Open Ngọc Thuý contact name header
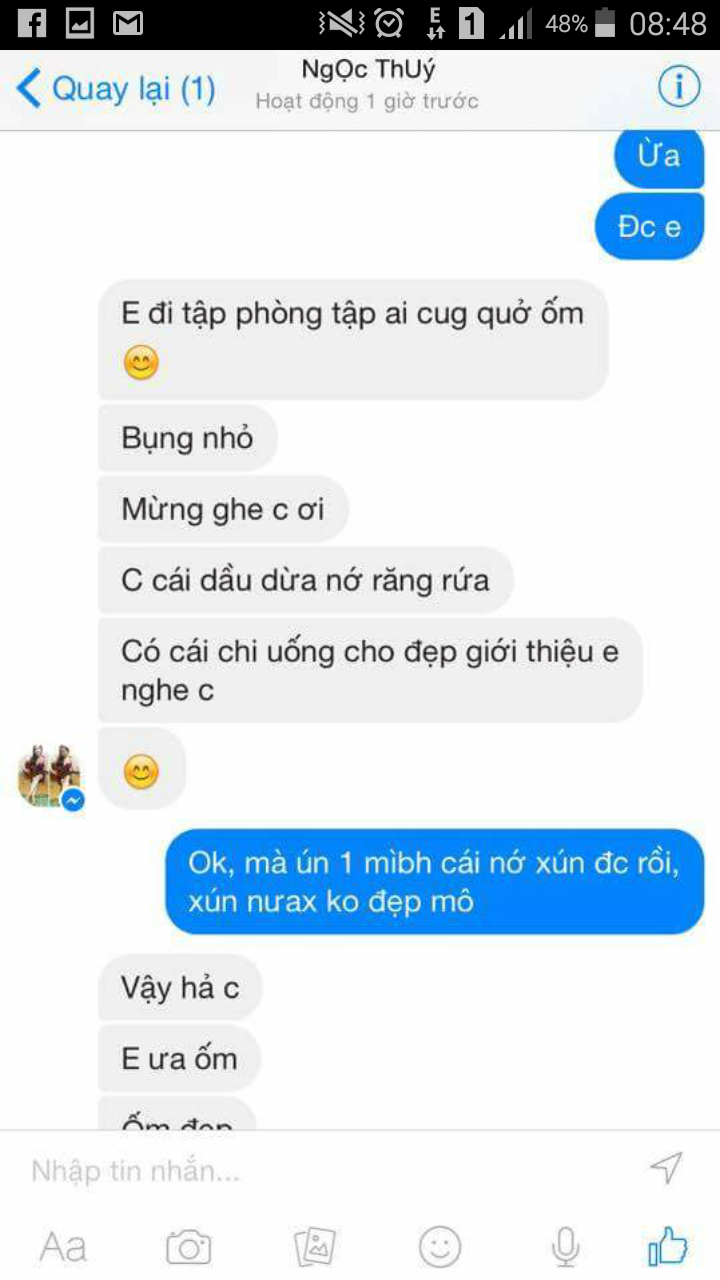Viewport: 720px width, 1280px height. pyautogui.click(x=368, y=71)
